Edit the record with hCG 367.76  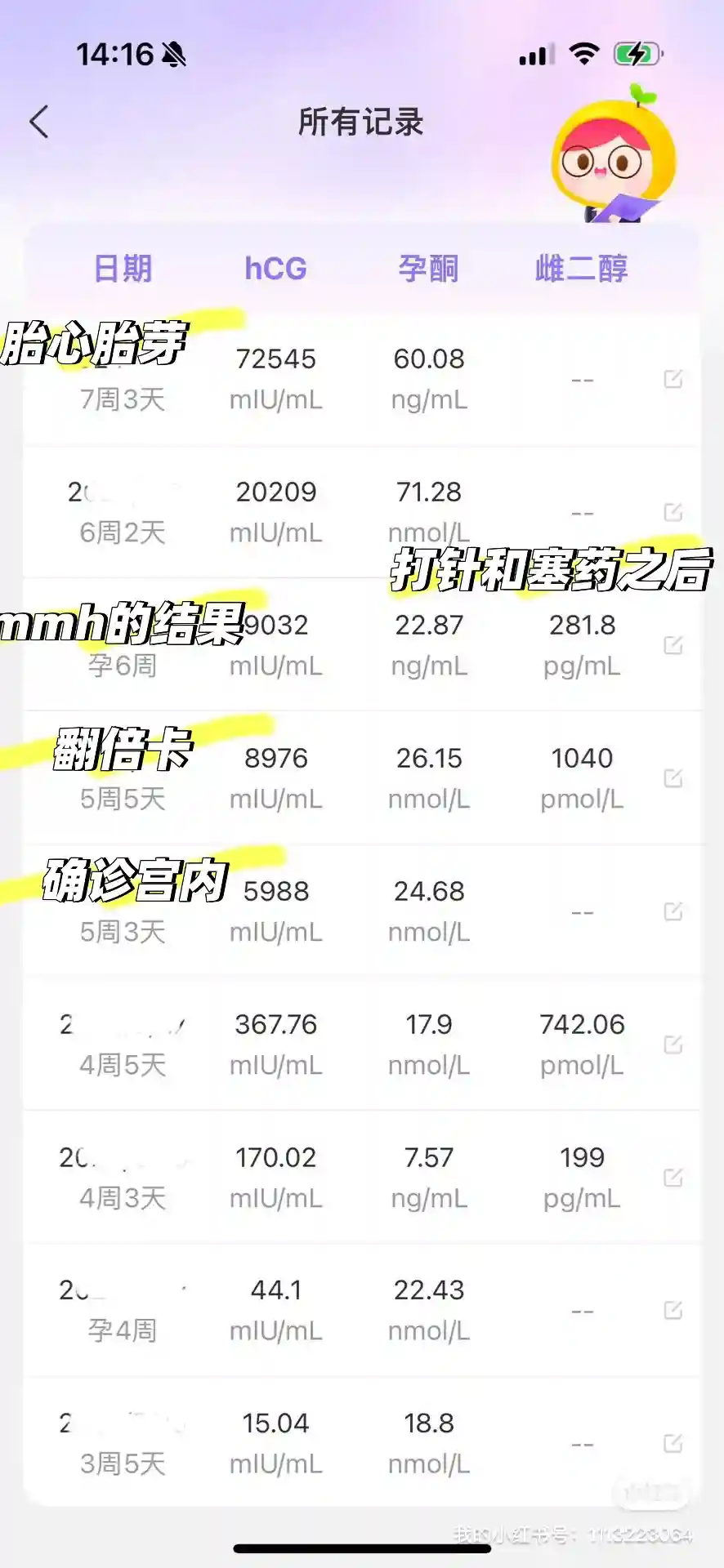tap(673, 1045)
